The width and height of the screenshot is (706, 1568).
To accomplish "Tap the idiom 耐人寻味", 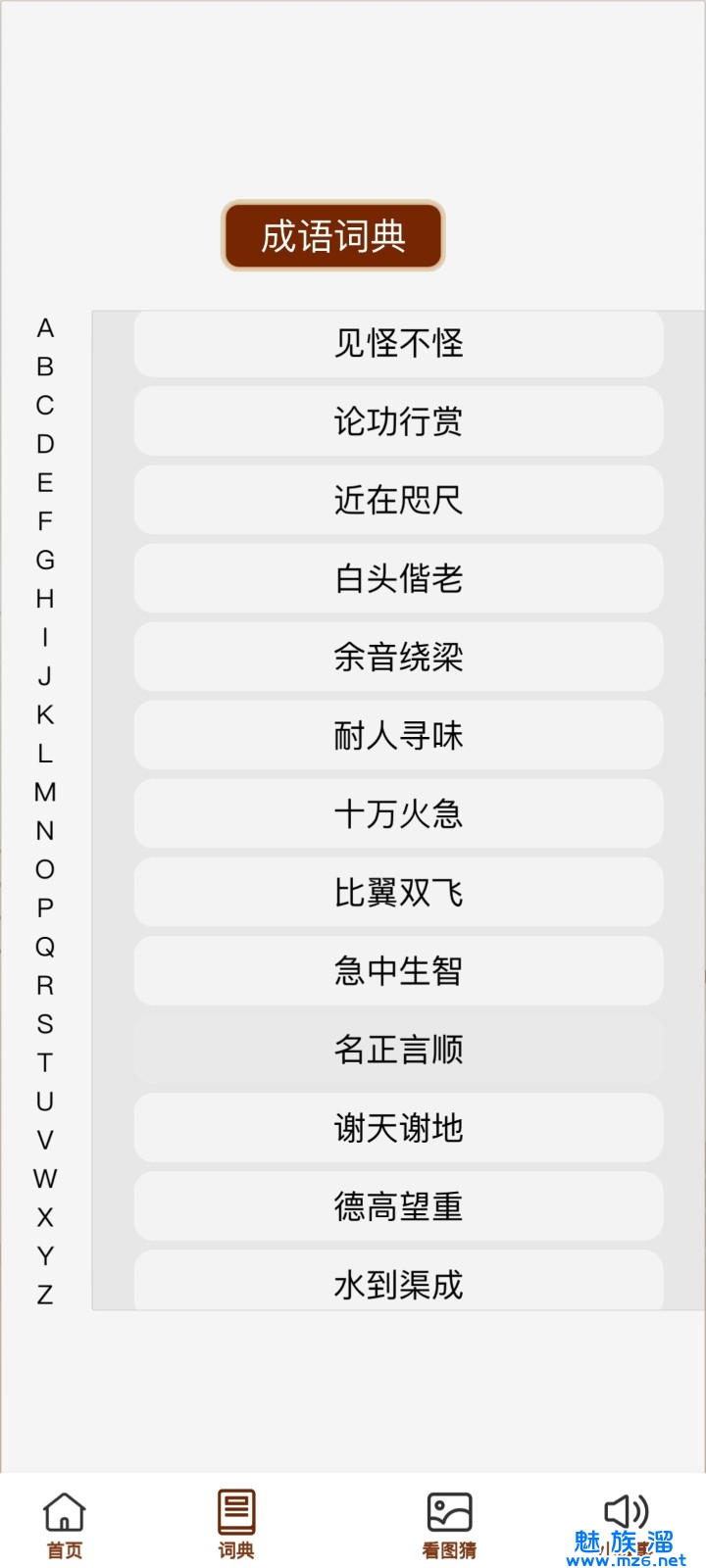I will pyautogui.click(x=398, y=735).
